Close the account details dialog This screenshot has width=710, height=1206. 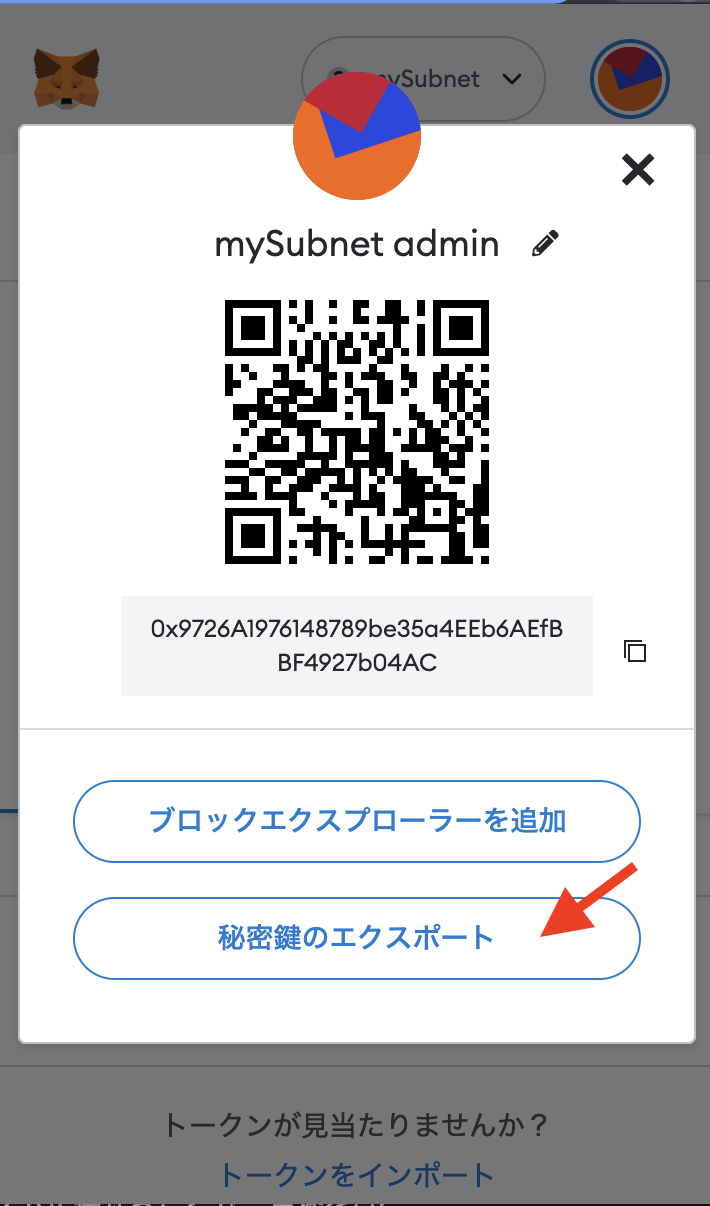[x=637, y=170]
